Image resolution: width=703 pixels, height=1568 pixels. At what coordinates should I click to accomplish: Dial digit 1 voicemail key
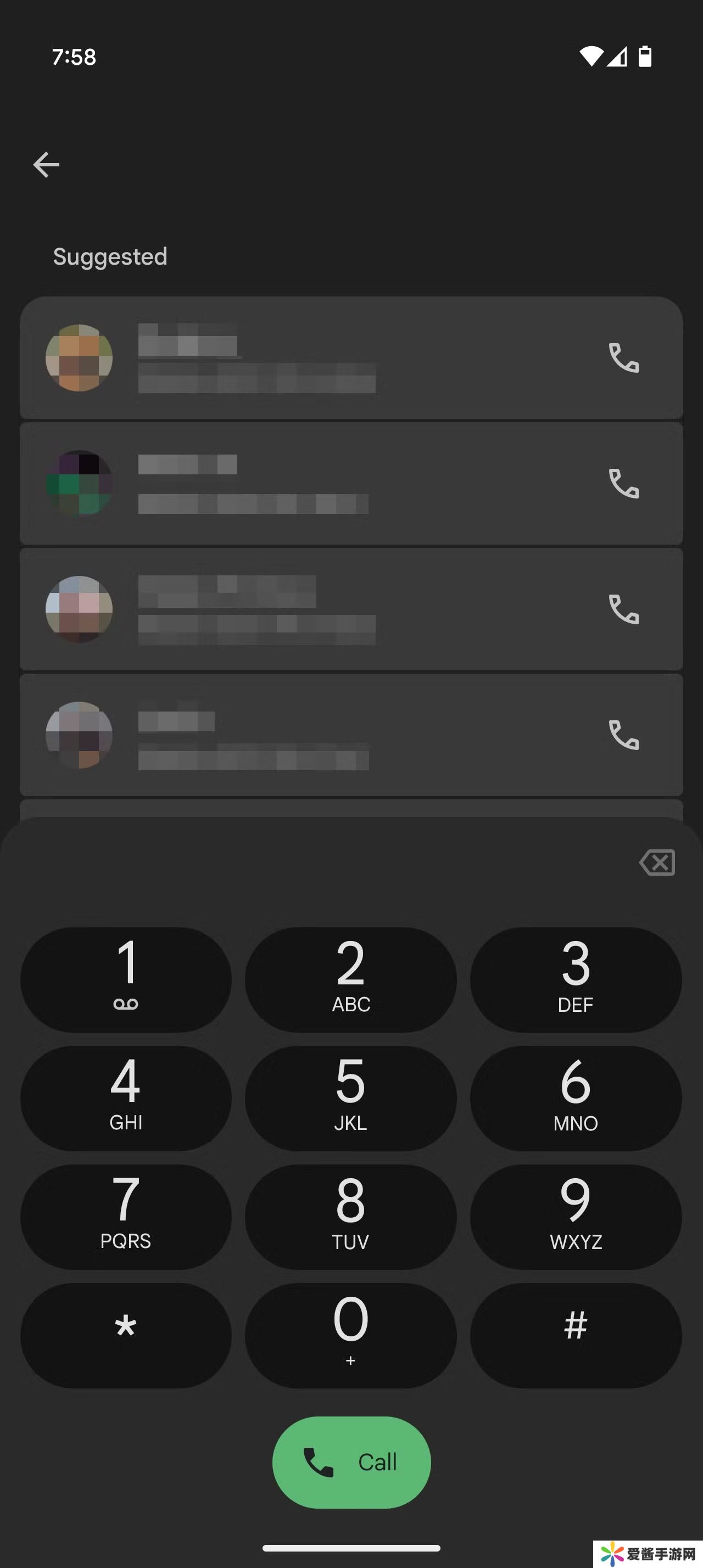tap(126, 979)
